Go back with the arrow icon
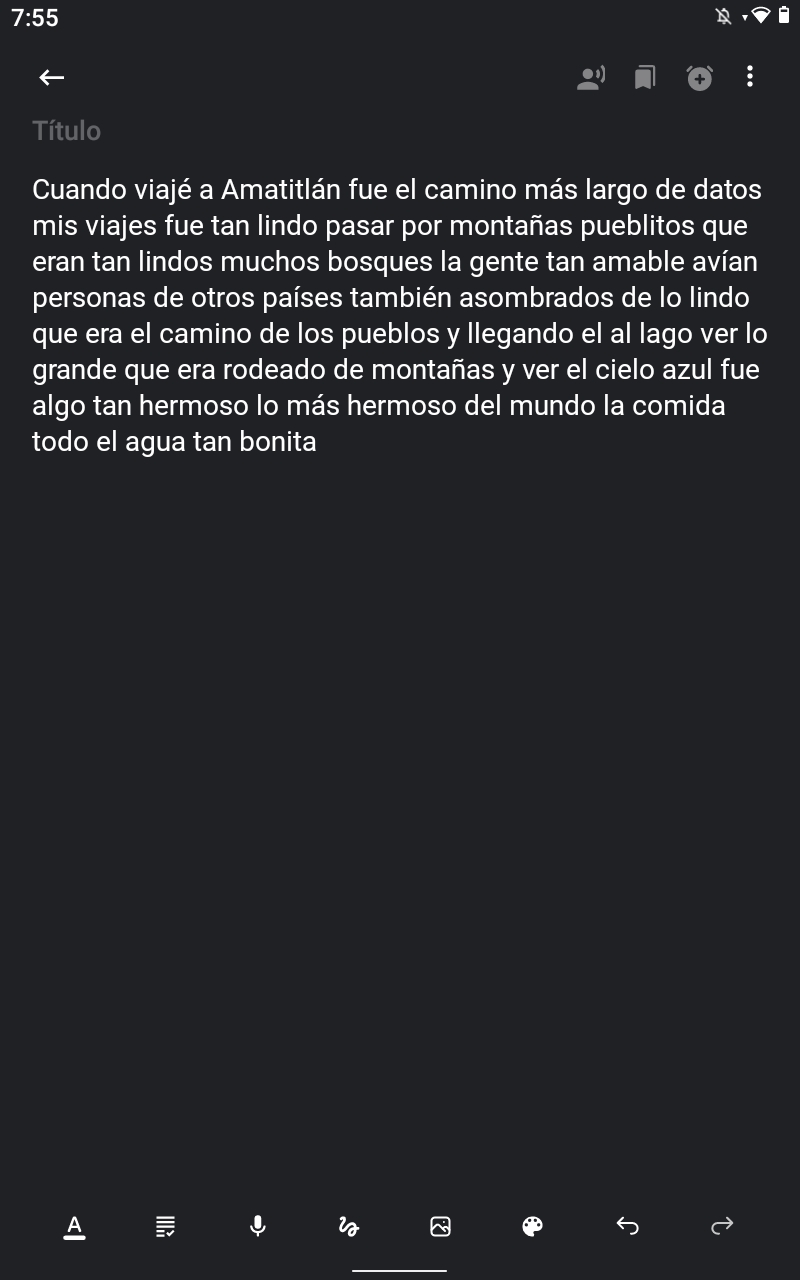The width and height of the screenshot is (800, 1280). point(52,77)
